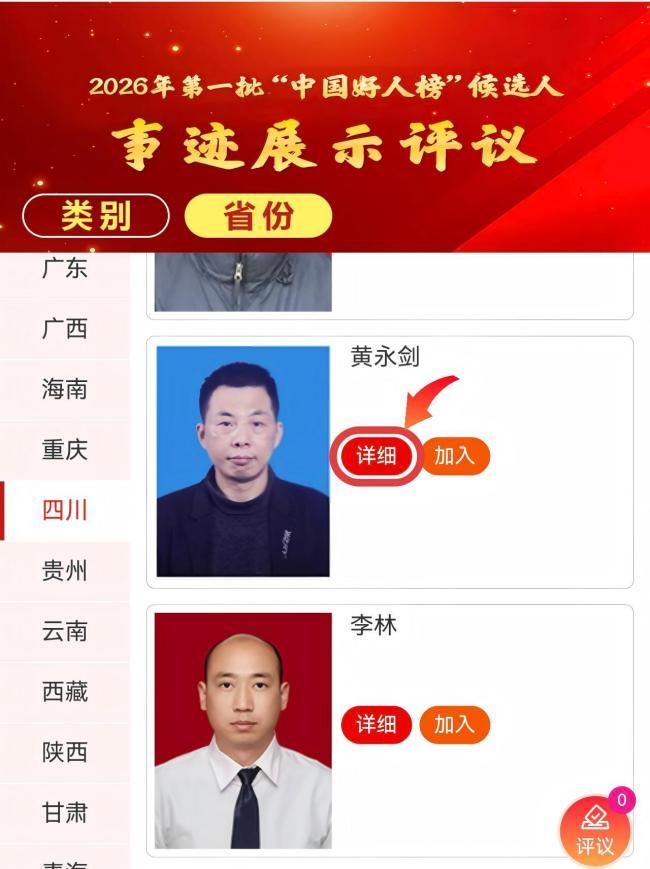Tap the selected 四川 province
The height and width of the screenshot is (869, 650).
[65, 511]
